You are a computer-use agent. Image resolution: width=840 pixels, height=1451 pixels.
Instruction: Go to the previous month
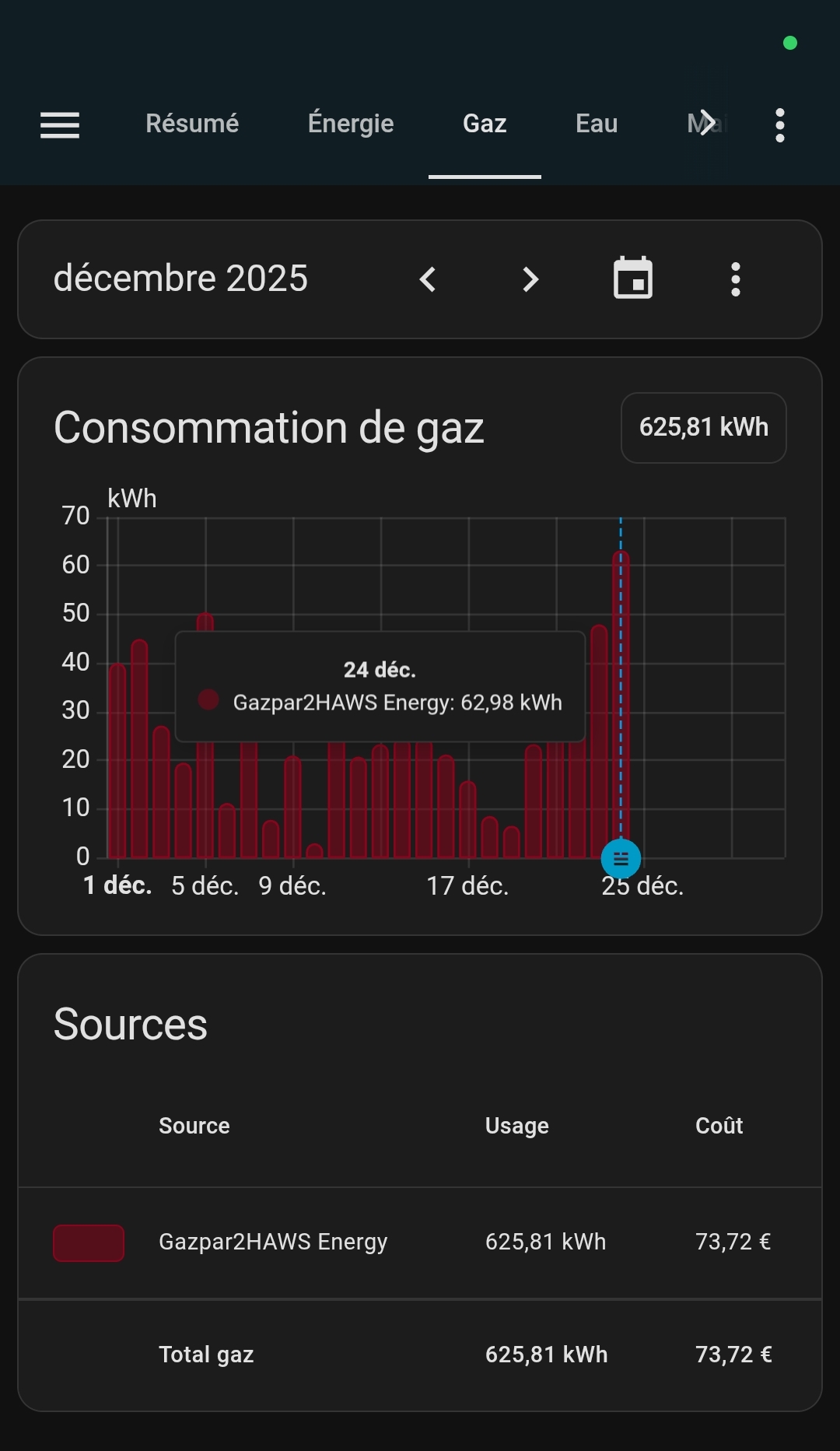[x=428, y=279]
